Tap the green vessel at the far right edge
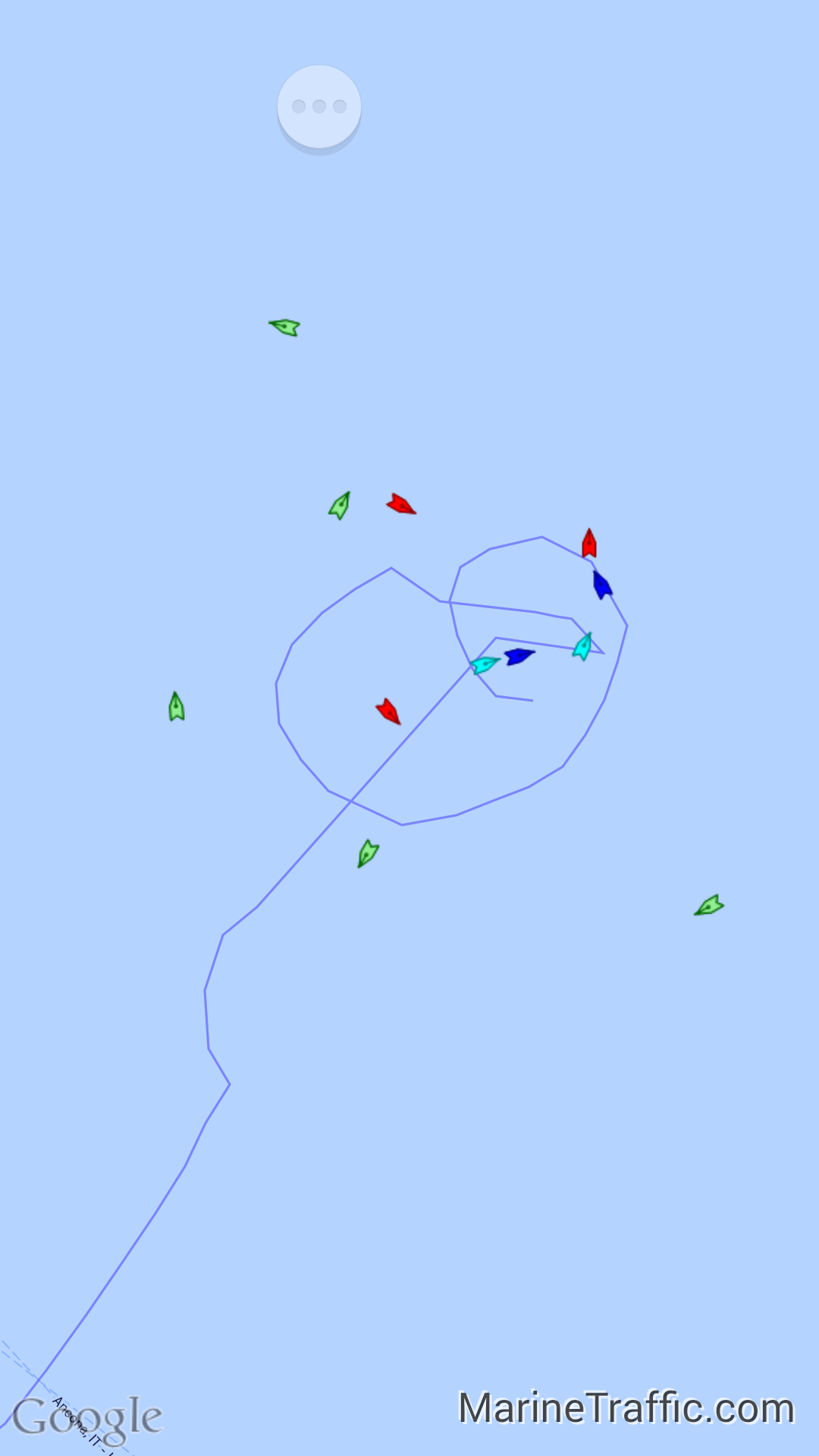819x1456 pixels. (709, 905)
